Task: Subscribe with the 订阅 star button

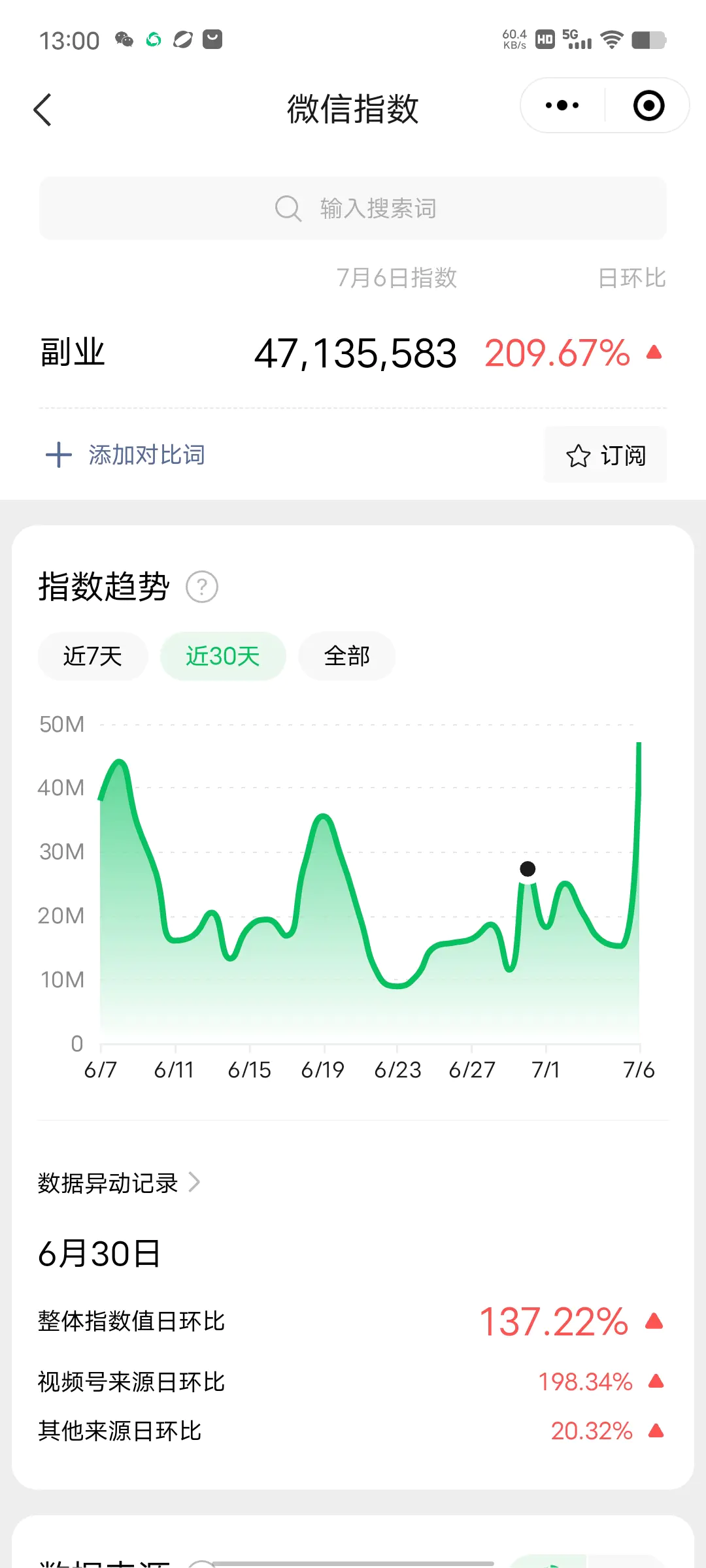Action: [x=605, y=455]
